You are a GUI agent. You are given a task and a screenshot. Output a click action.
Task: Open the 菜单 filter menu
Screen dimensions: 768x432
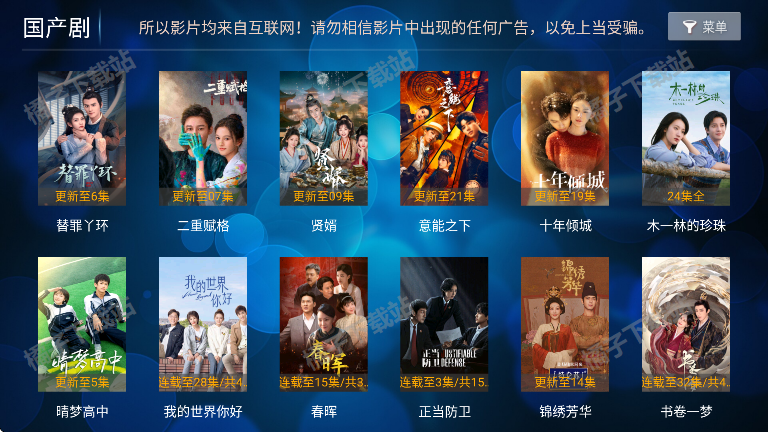coord(704,27)
